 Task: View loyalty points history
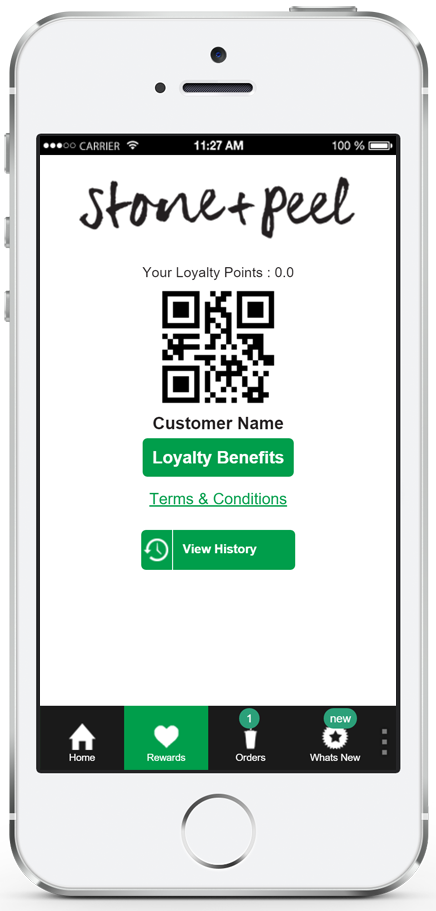coord(218,550)
